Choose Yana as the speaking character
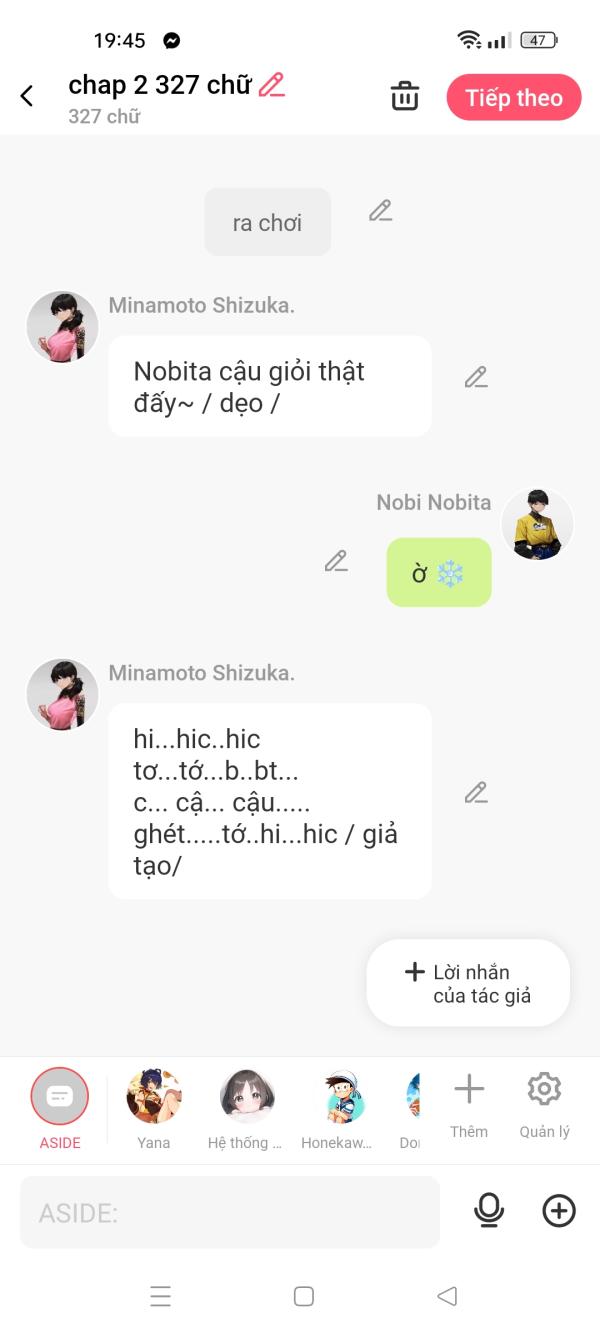The height and width of the screenshot is (1333, 600). click(154, 1109)
